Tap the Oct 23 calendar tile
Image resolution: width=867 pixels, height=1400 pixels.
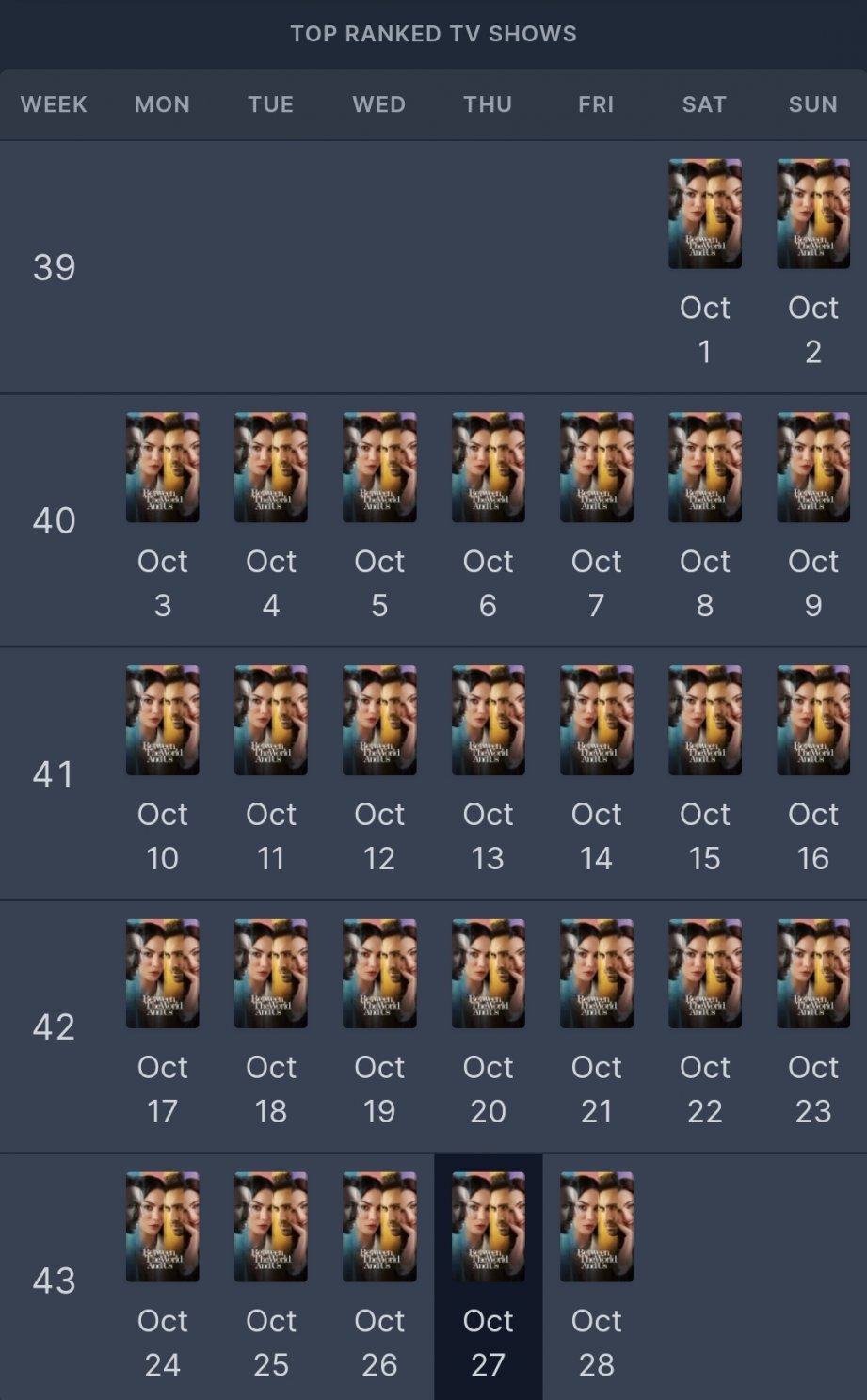(812, 973)
